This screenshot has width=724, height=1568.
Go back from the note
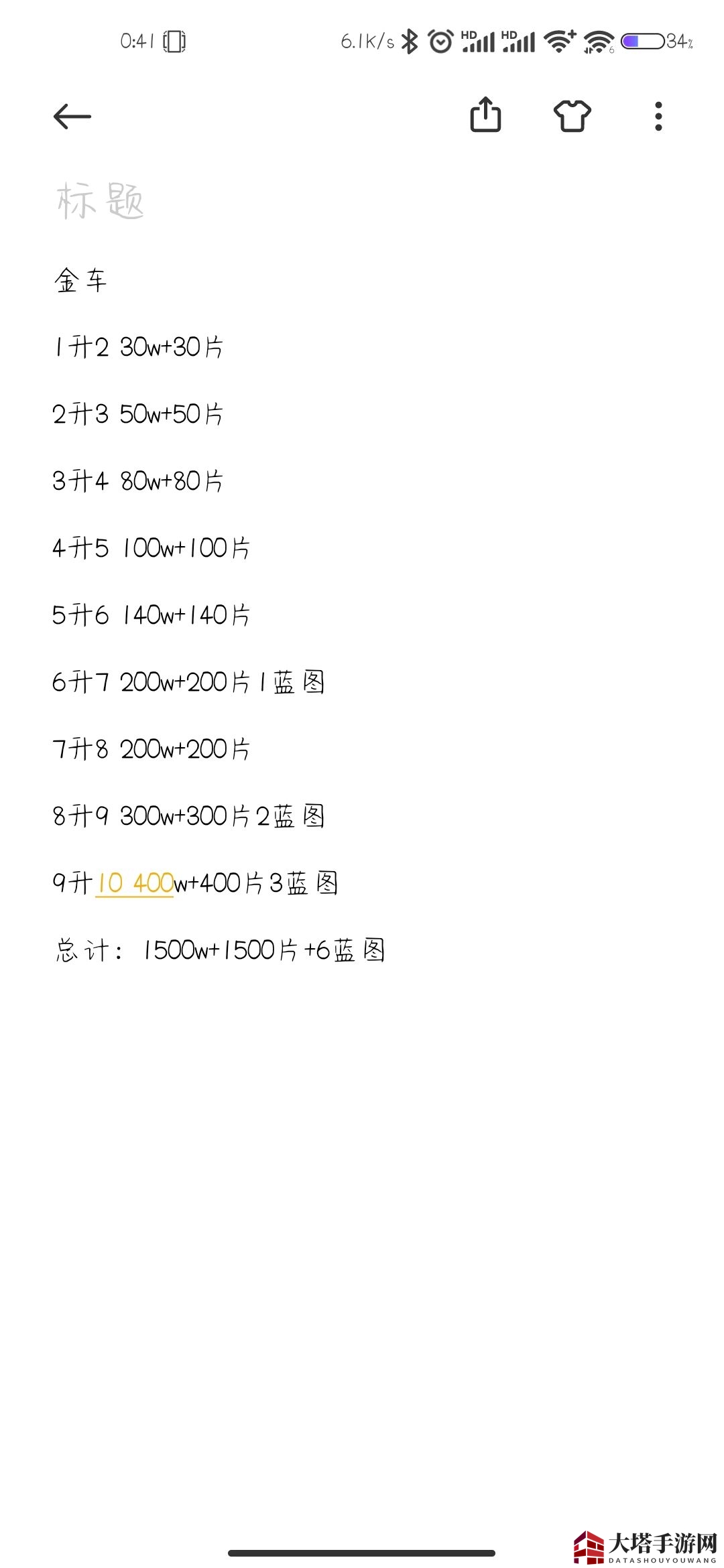pyautogui.click(x=72, y=117)
